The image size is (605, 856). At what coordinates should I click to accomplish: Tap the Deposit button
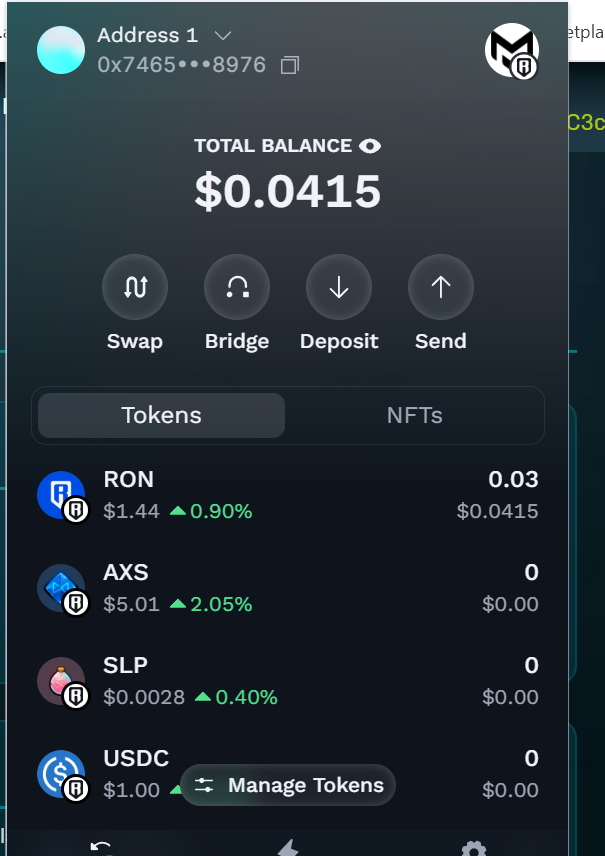coord(339,288)
